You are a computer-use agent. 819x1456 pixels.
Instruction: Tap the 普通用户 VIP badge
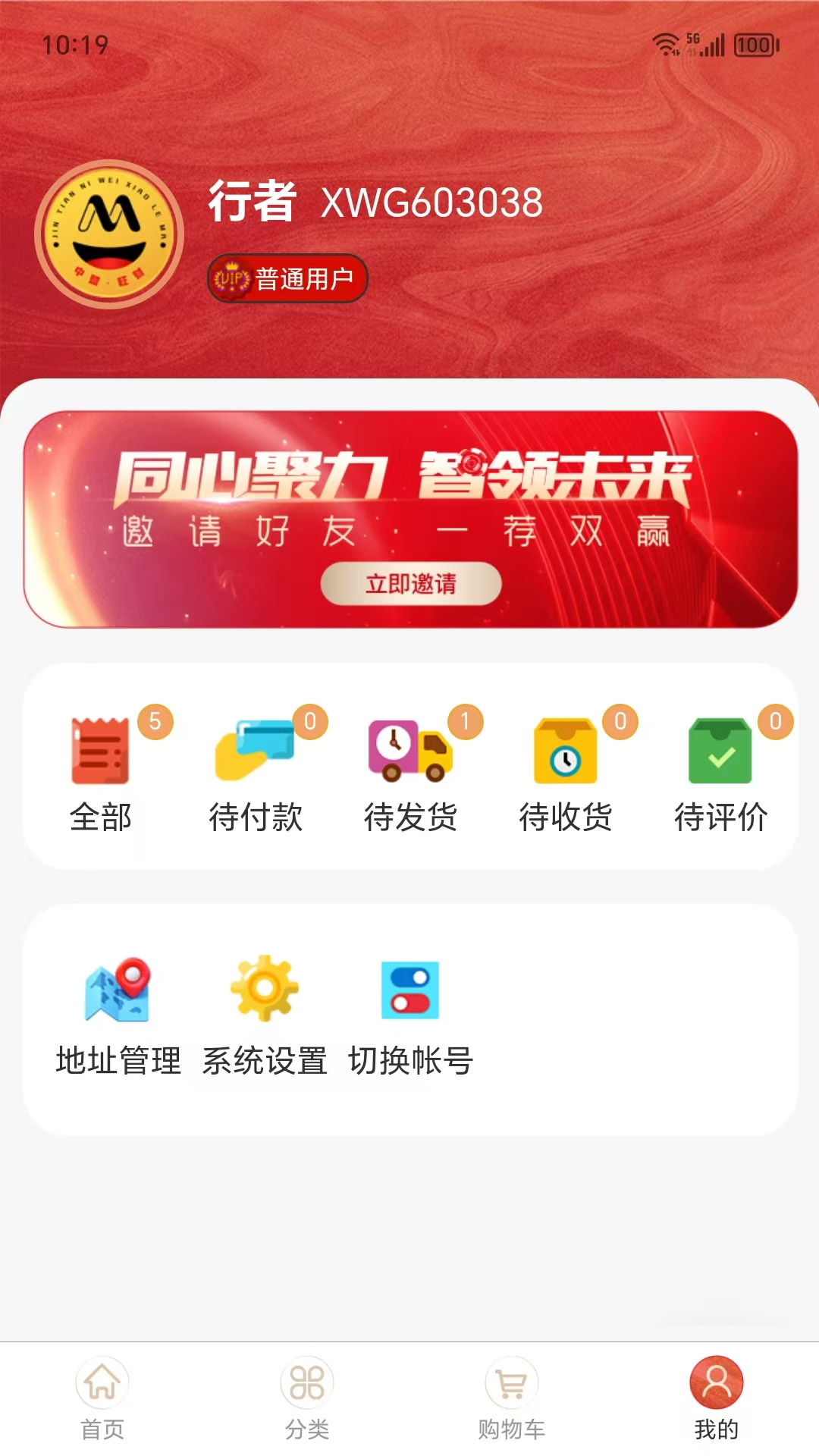[x=287, y=278]
